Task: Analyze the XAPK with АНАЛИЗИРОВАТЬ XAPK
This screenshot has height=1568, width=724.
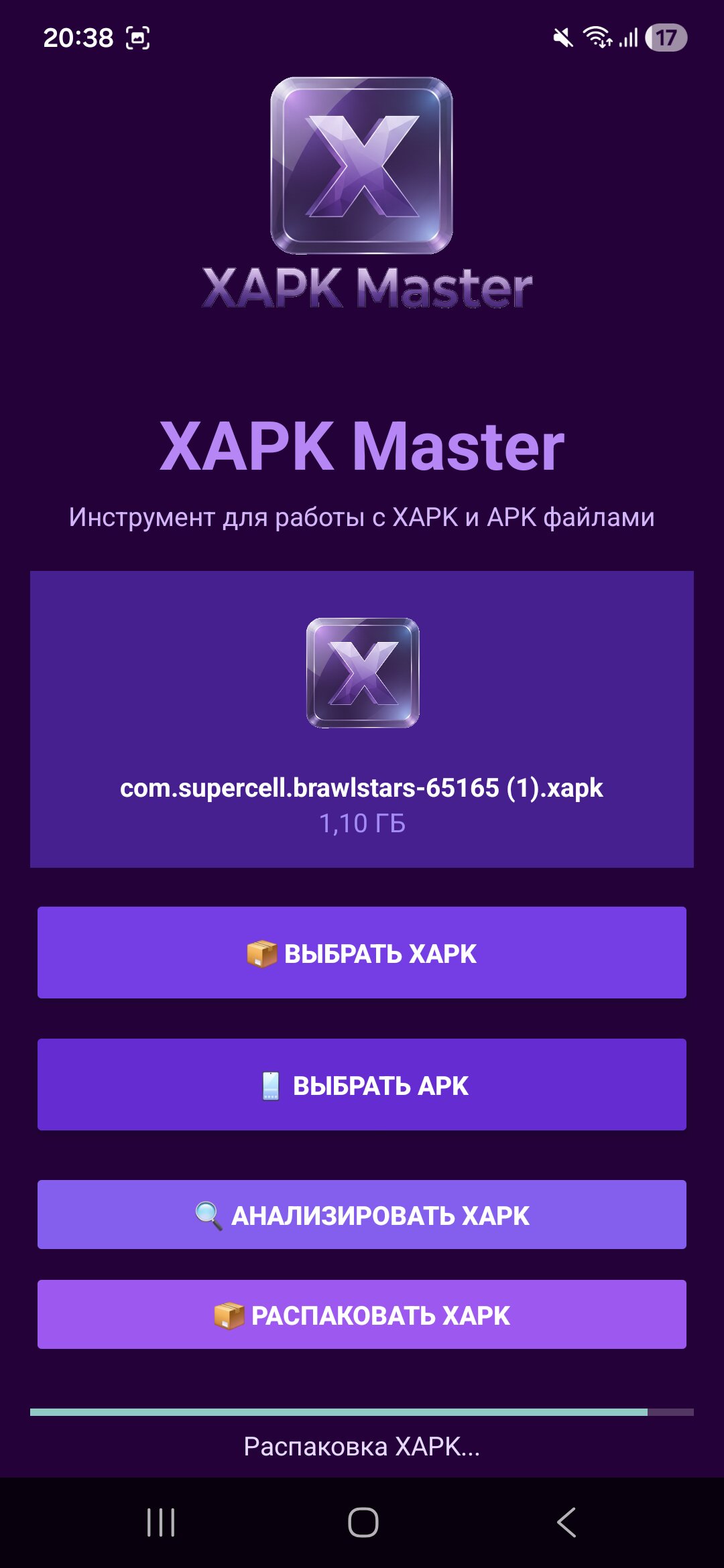Action: pos(362,1215)
